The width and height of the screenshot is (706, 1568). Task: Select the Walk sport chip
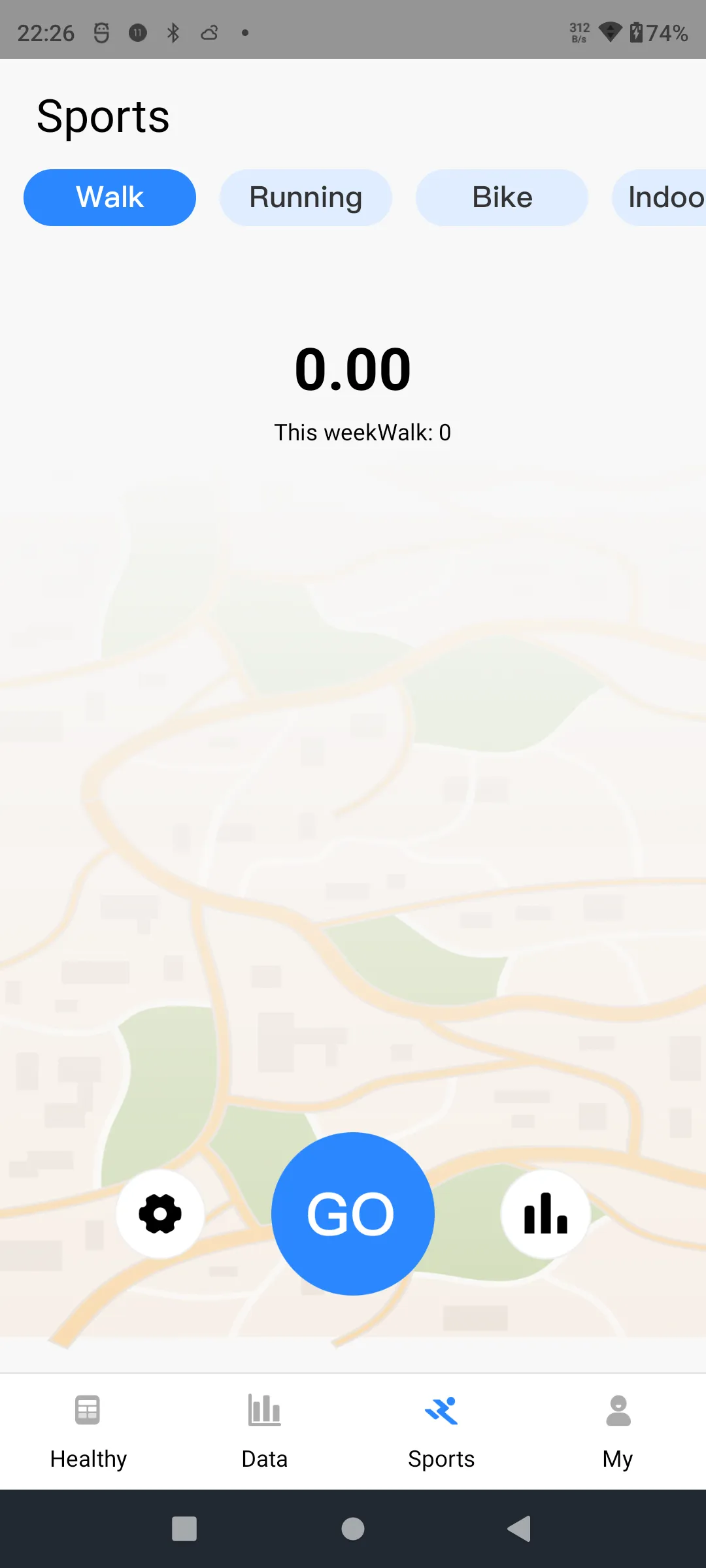tap(110, 197)
